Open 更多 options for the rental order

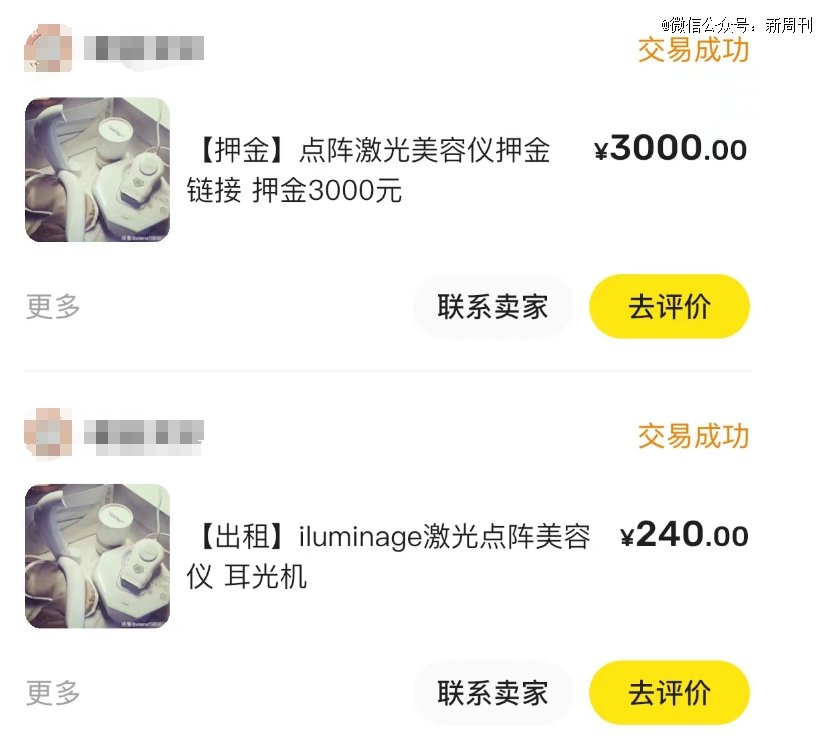[53, 692]
